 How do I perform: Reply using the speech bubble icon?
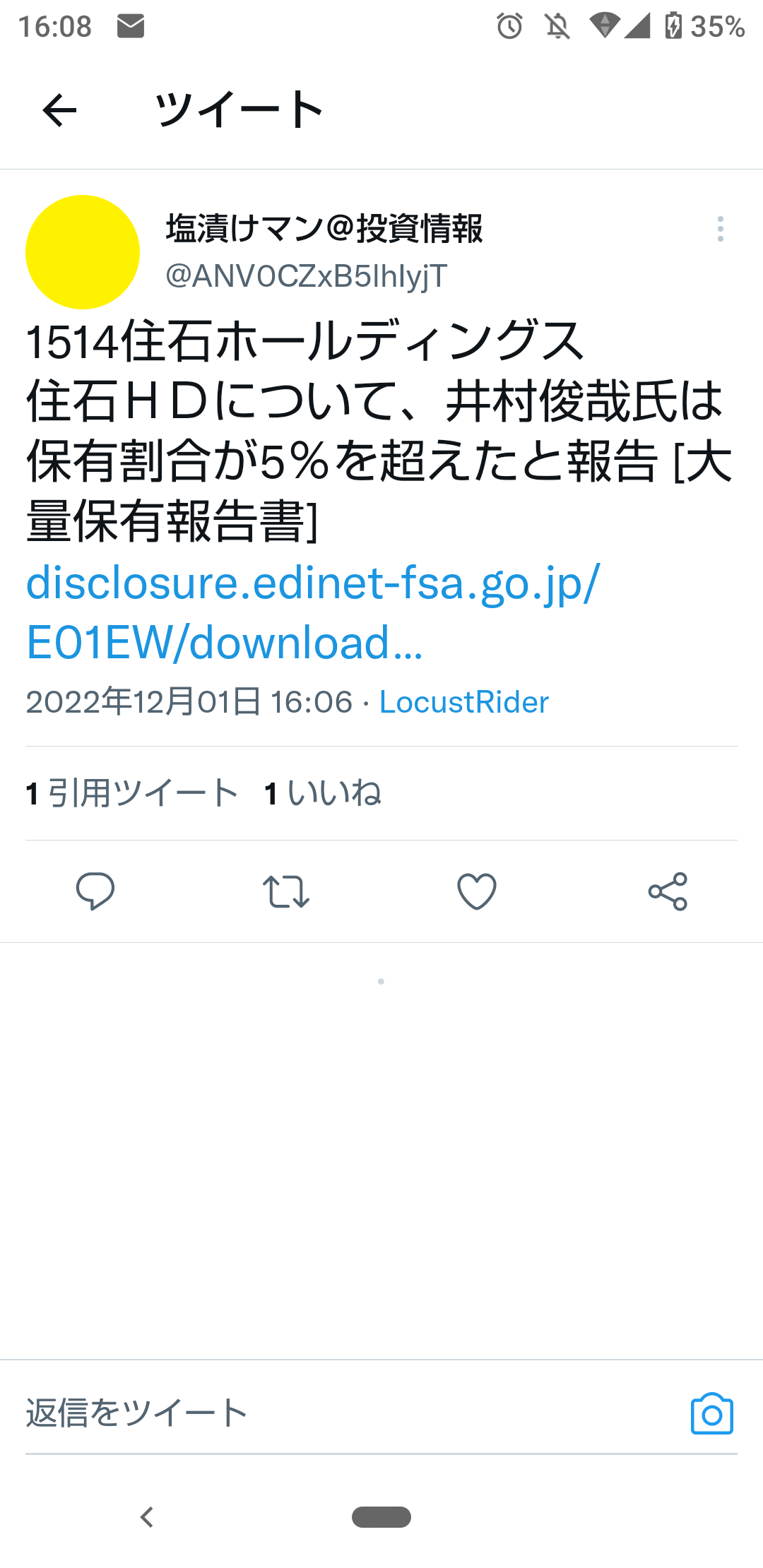click(x=95, y=891)
